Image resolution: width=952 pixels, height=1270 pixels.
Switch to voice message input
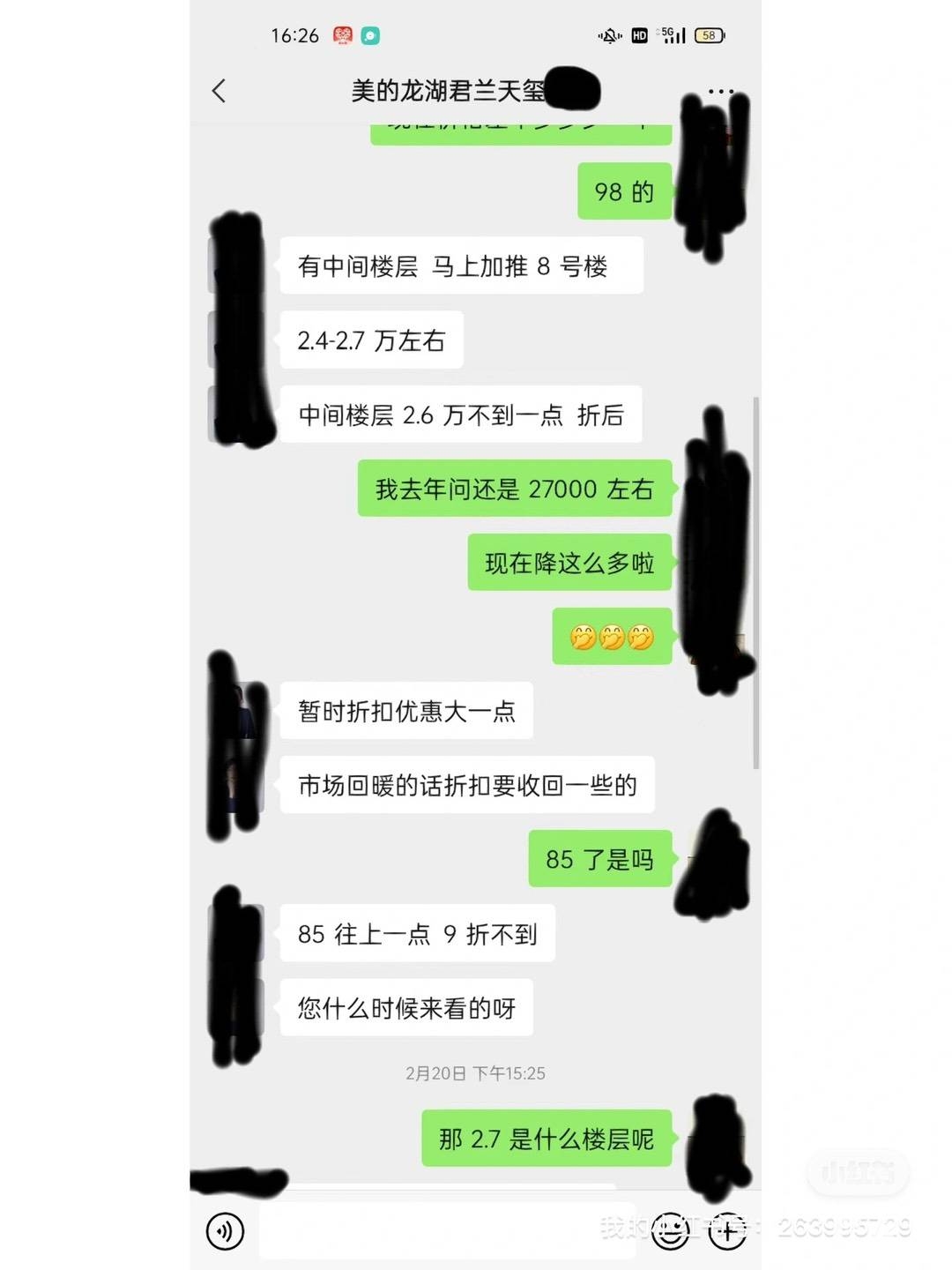225,1231
